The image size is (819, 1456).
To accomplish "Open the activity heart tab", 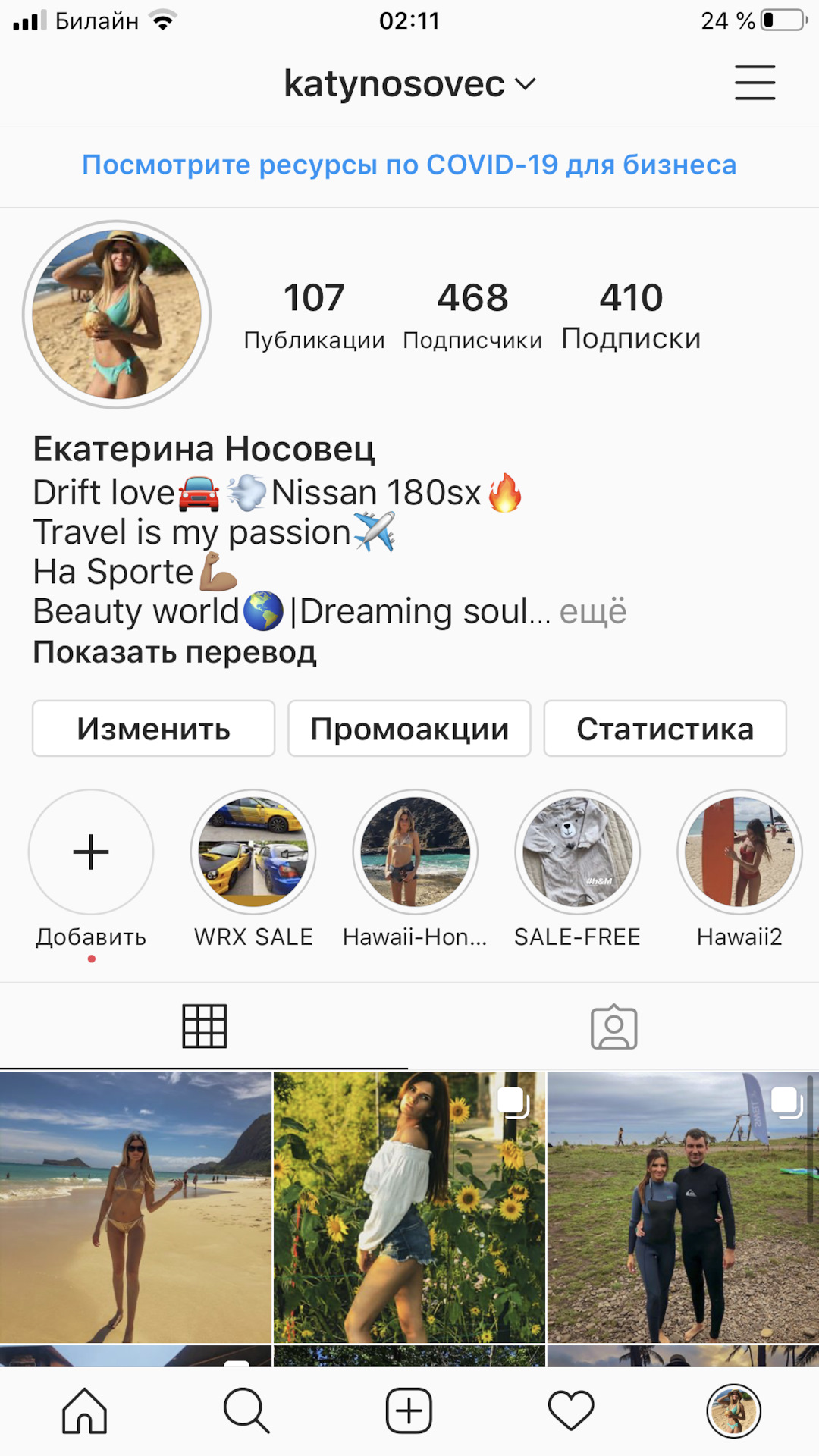I will [x=571, y=1411].
